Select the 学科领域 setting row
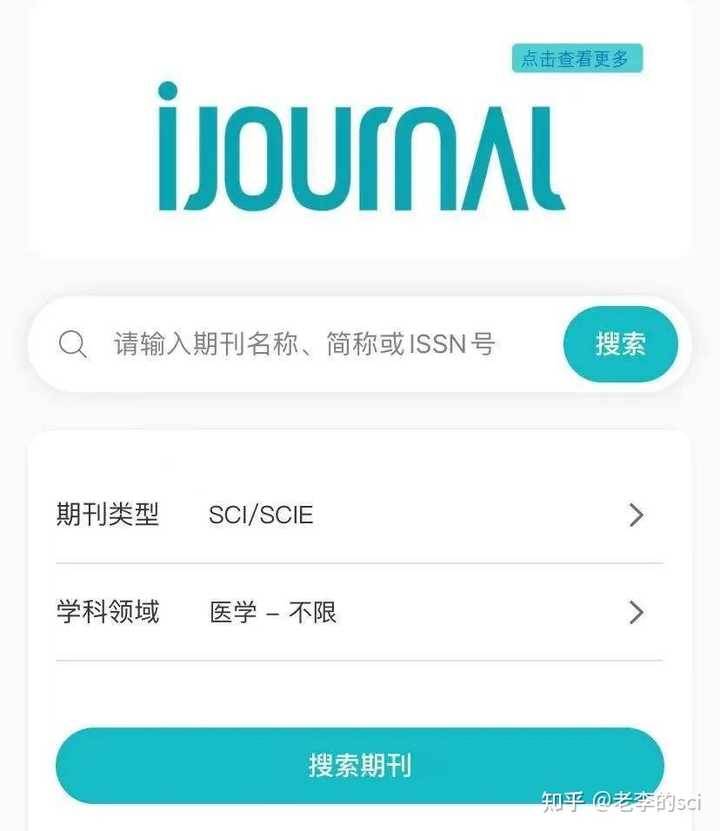The image size is (720, 831). click(x=110, y=612)
